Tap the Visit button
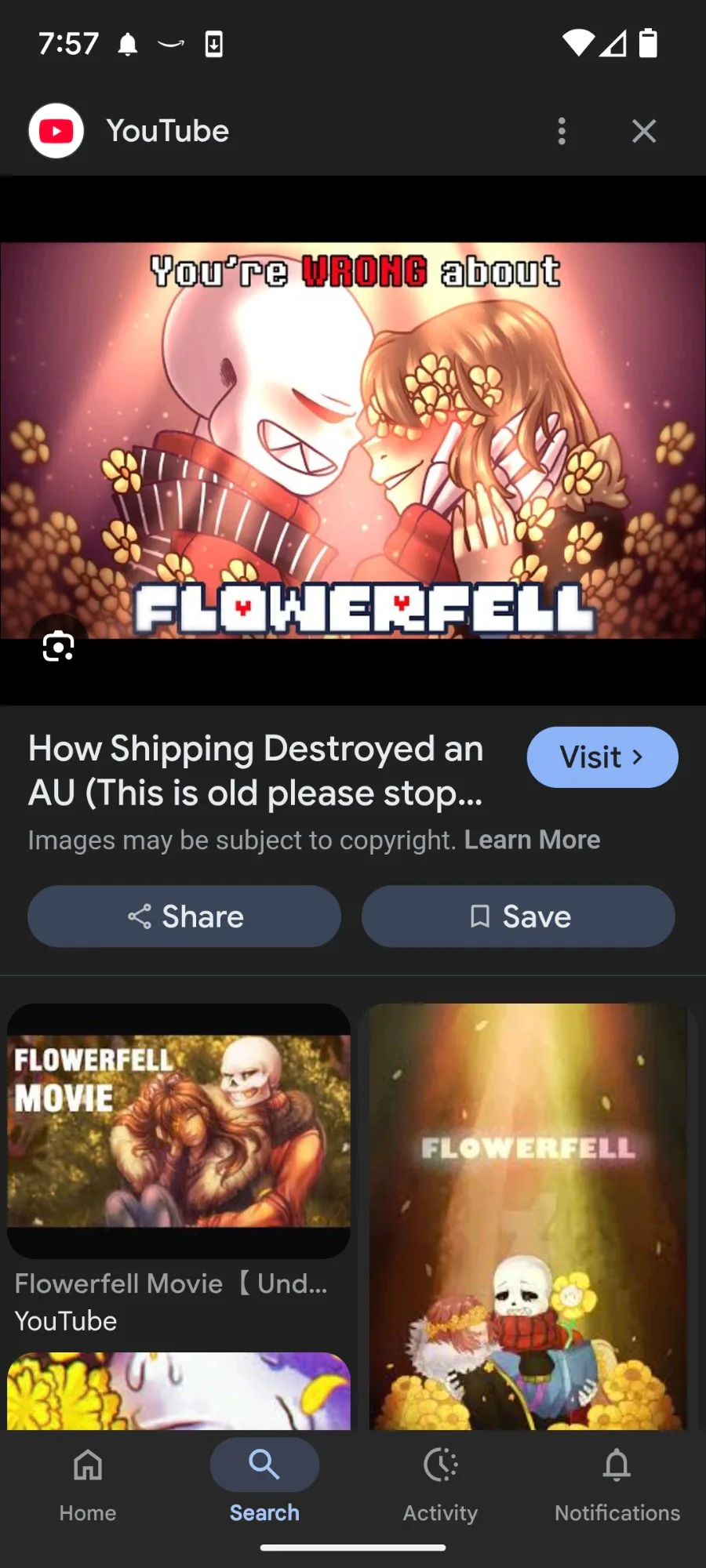706x1568 pixels. [602, 757]
